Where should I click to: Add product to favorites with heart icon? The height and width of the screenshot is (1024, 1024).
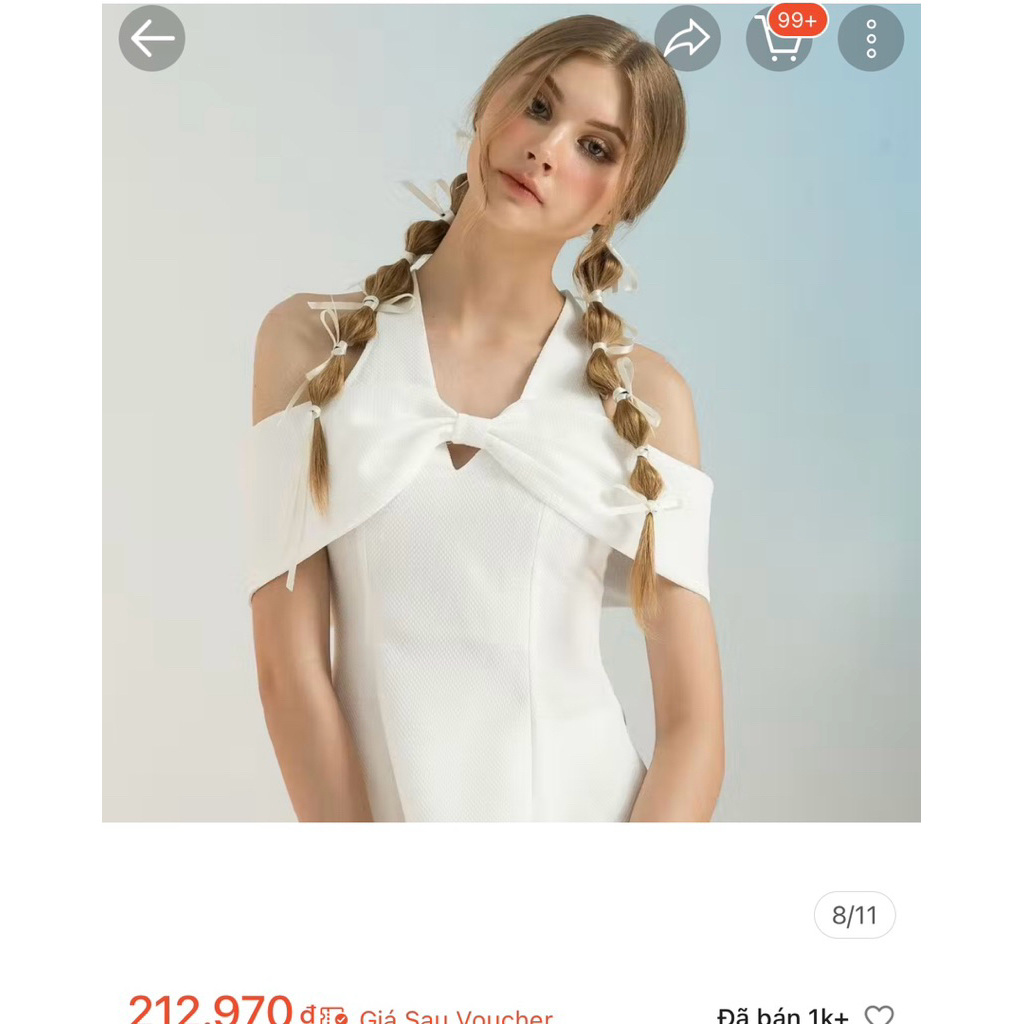click(x=879, y=1015)
